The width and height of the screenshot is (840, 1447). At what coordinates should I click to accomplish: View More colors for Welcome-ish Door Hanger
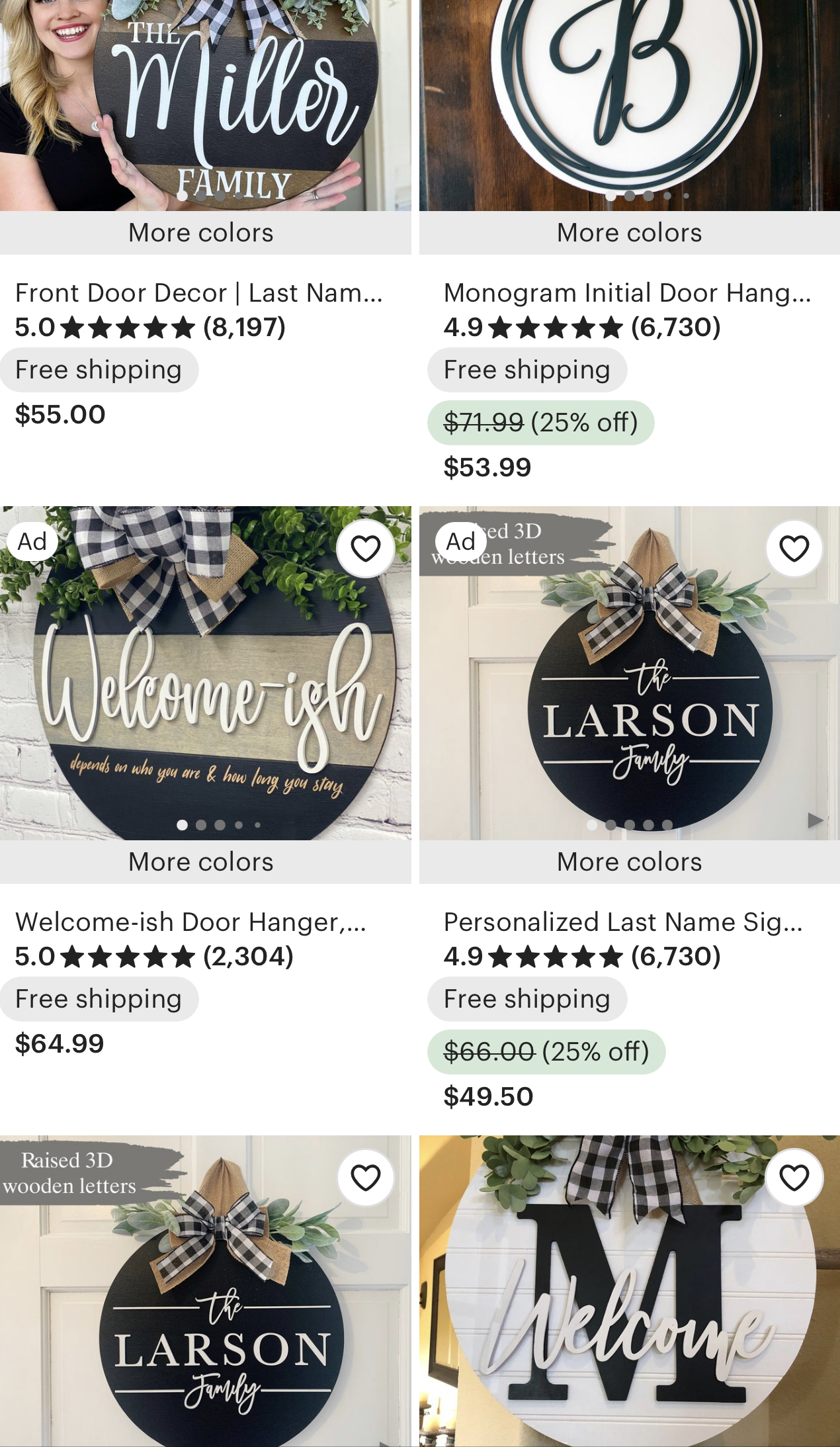(201, 862)
